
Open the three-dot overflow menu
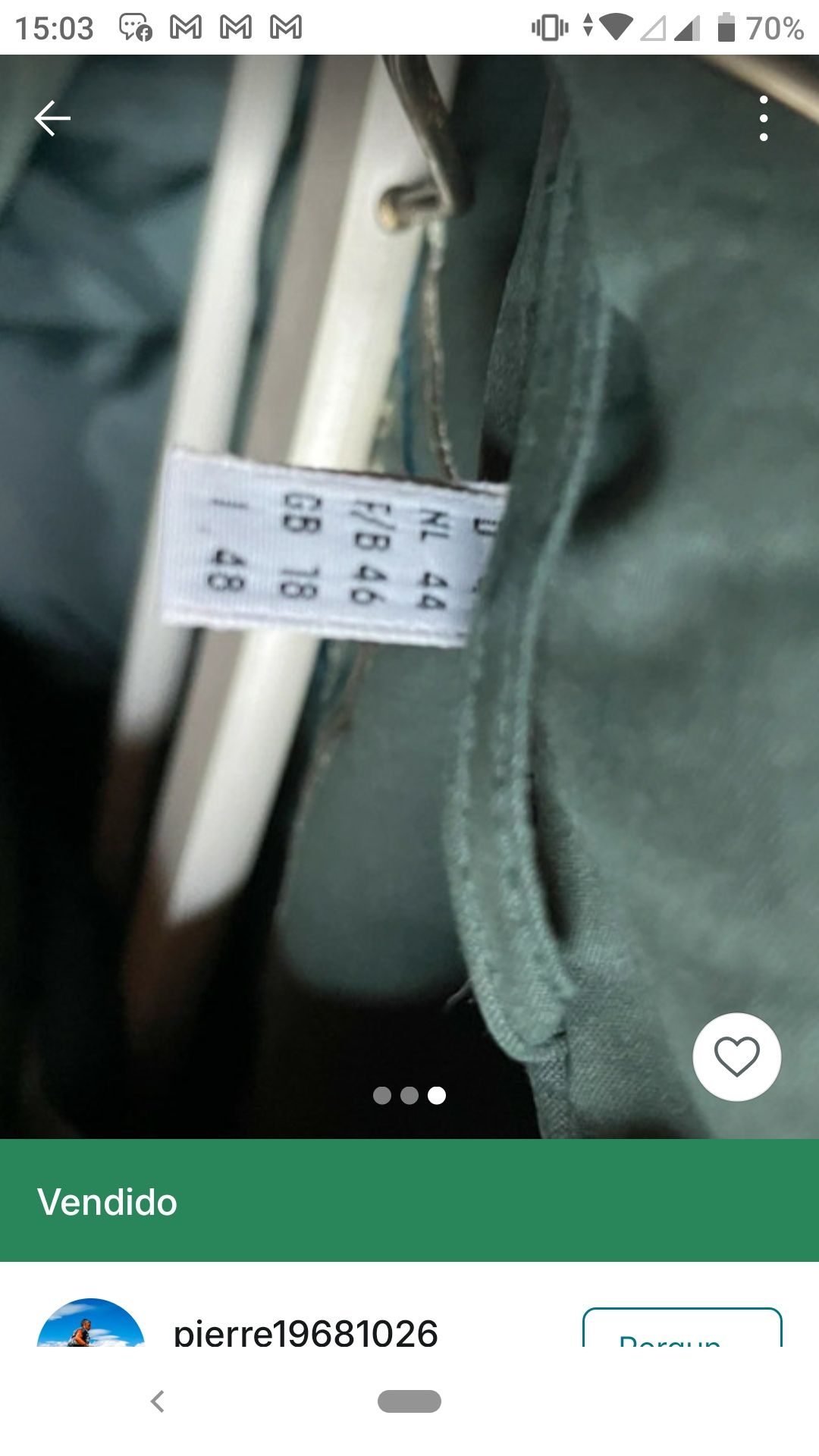tap(763, 118)
